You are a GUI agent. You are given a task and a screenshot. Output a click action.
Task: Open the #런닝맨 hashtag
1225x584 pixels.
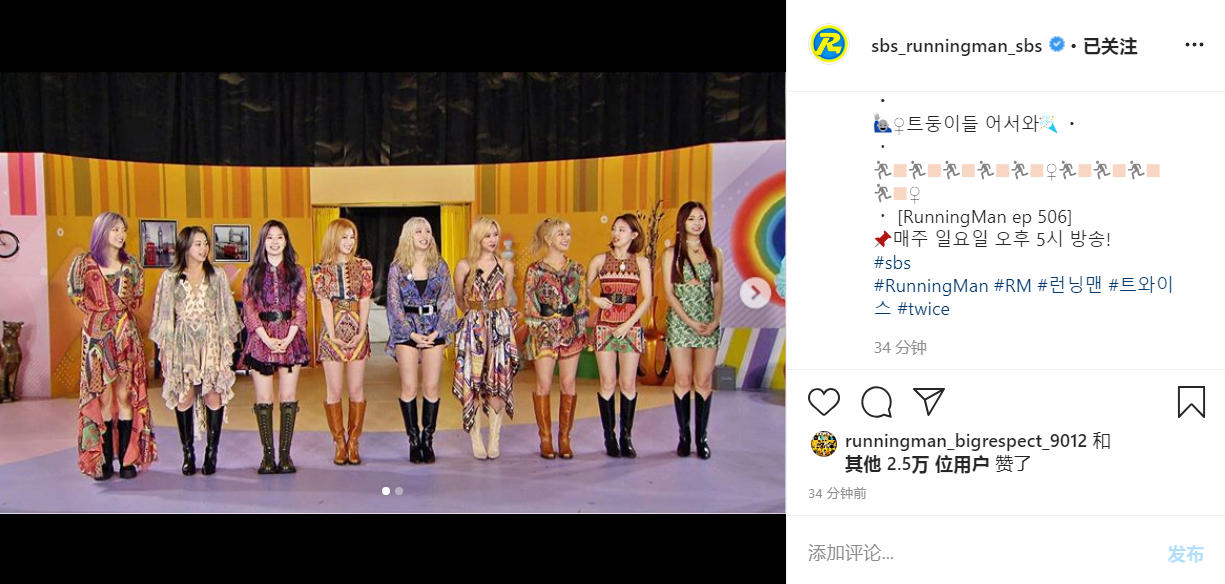[1069, 286]
